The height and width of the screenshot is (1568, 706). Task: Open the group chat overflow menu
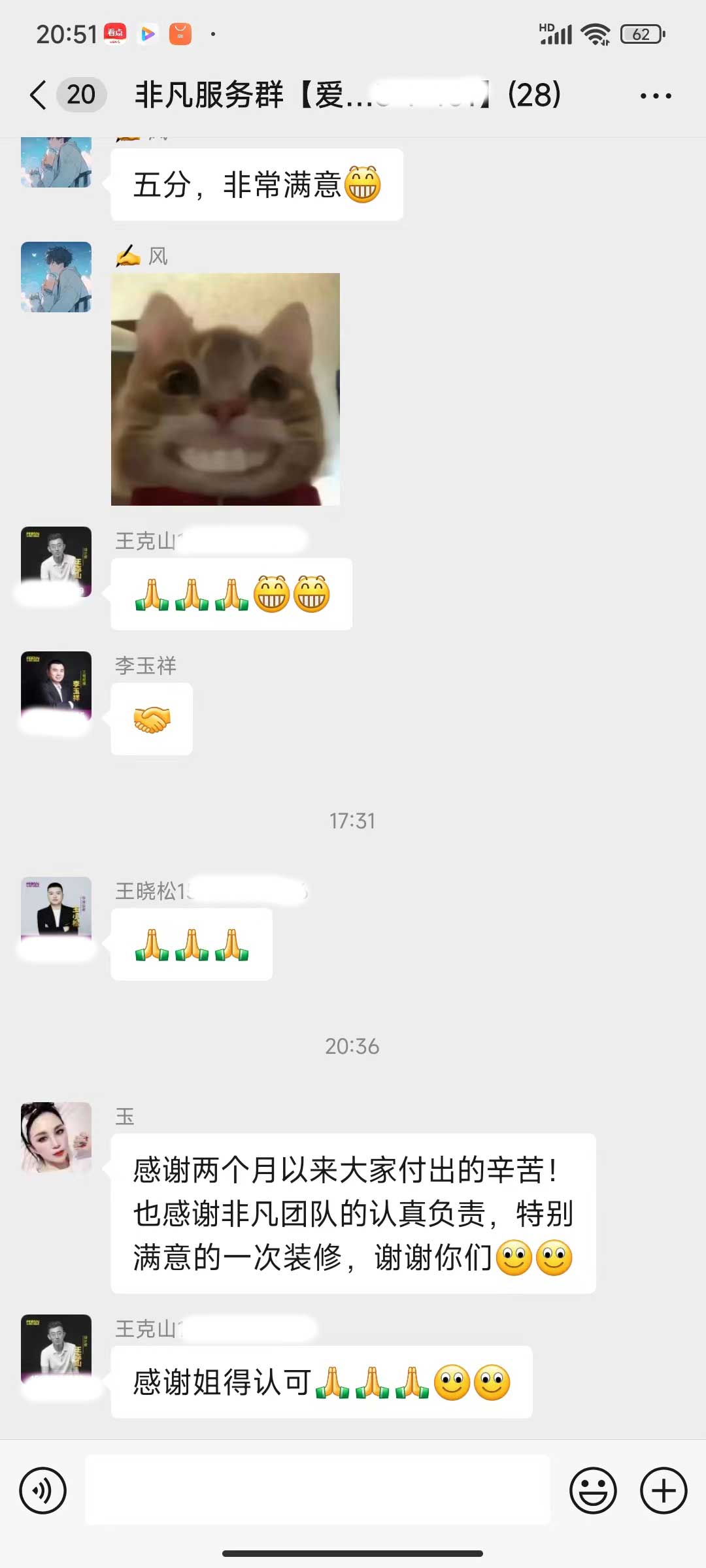[655, 96]
